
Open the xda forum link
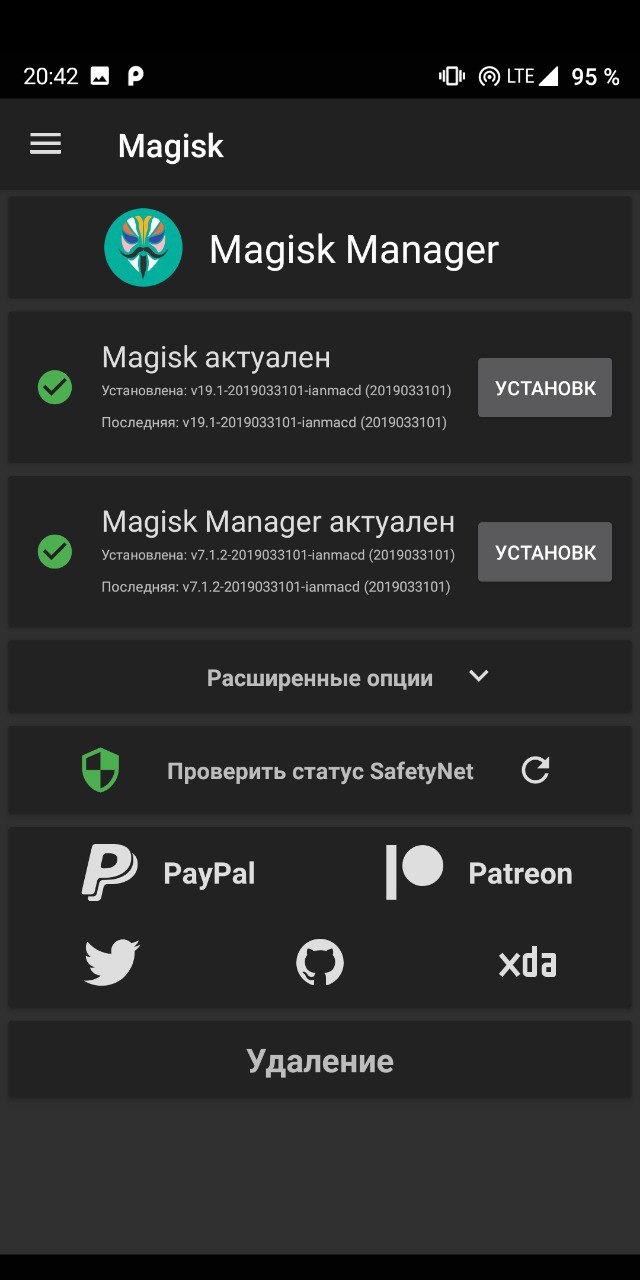tap(527, 963)
